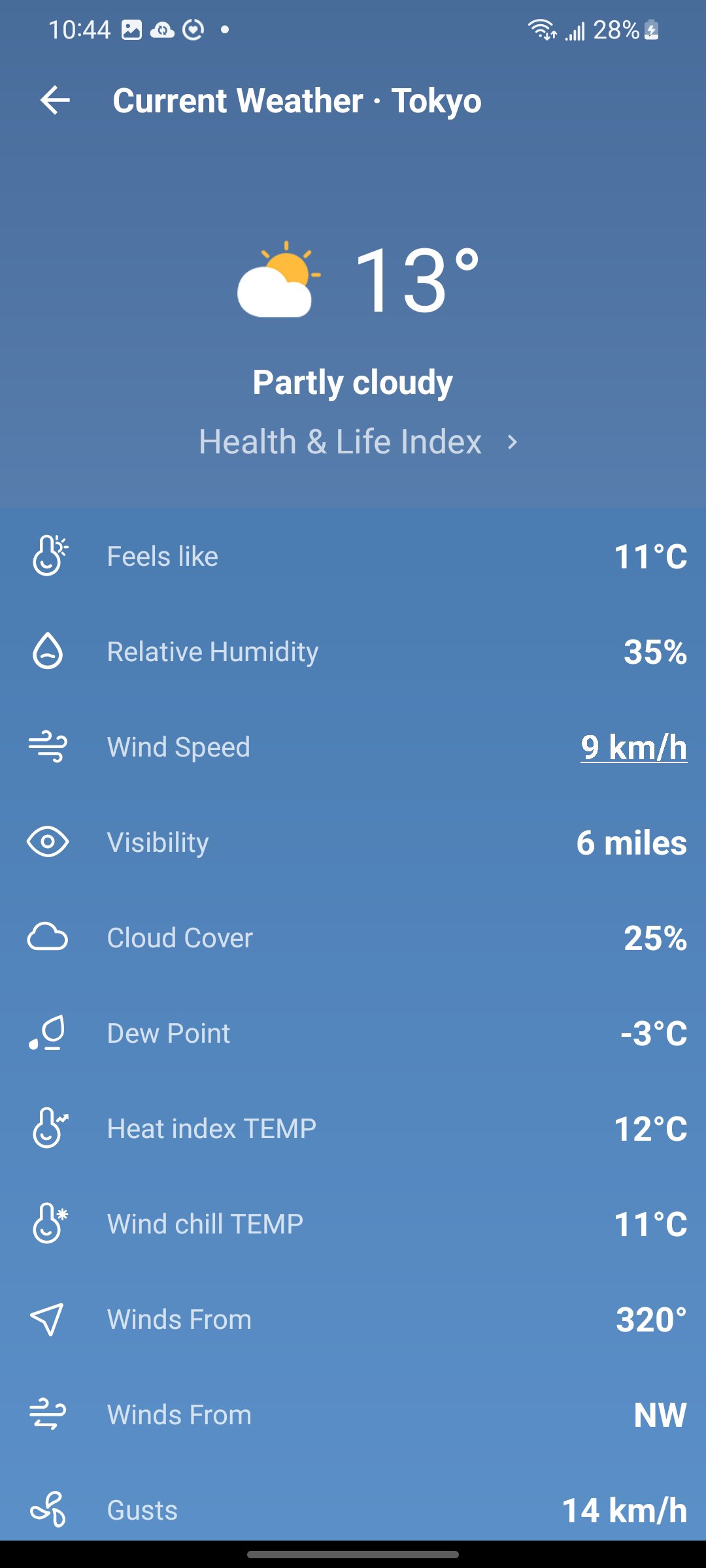Select the Relative Humidity droplet icon
The width and height of the screenshot is (706, 1568).
point(48,651)
